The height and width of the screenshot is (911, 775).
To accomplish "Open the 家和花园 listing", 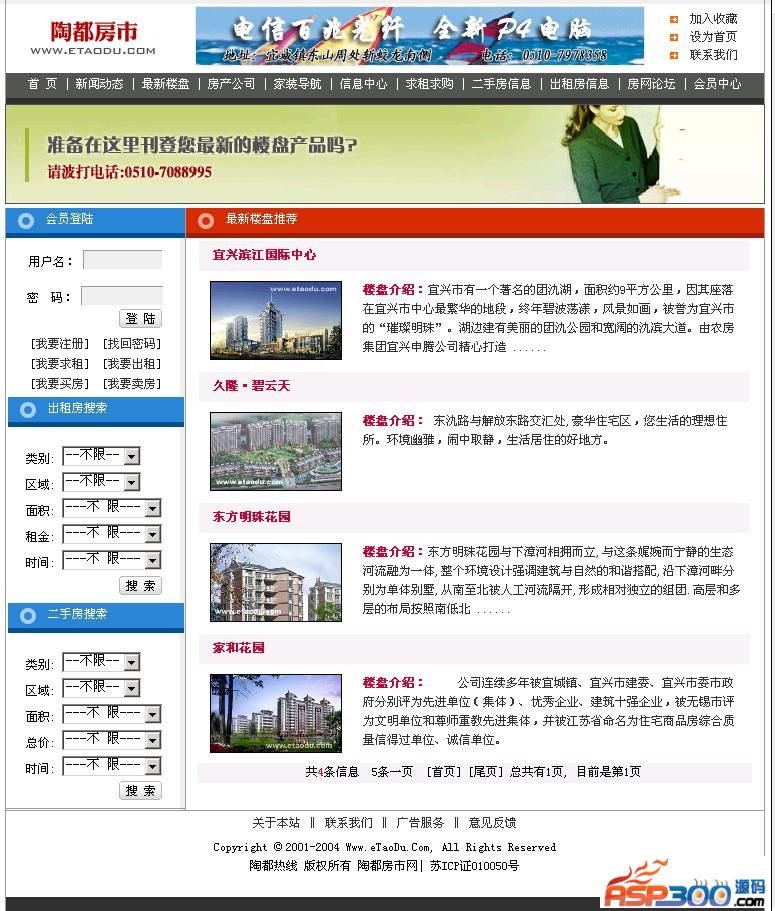I will [x=238, y=648].
